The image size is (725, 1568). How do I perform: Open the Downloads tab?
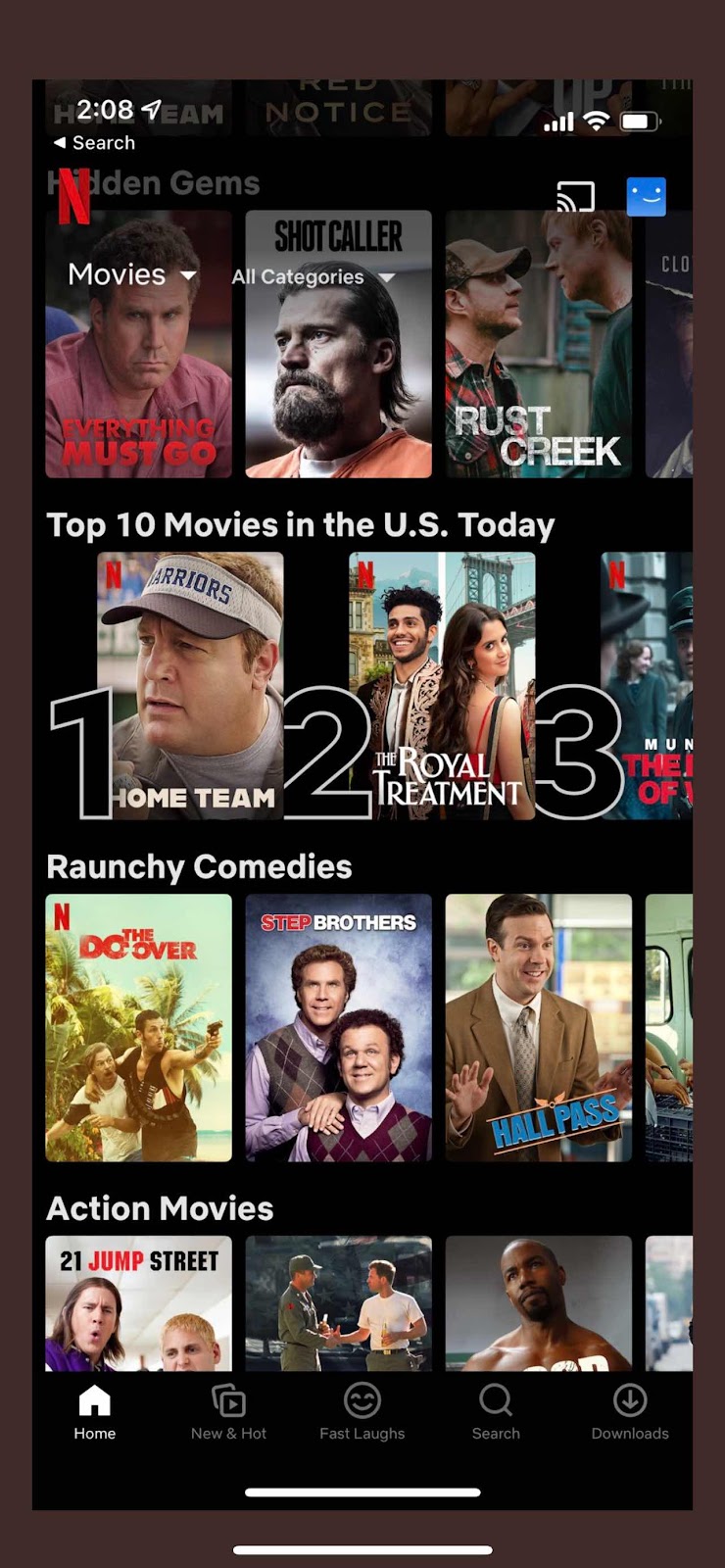[x=630, y=1412]
